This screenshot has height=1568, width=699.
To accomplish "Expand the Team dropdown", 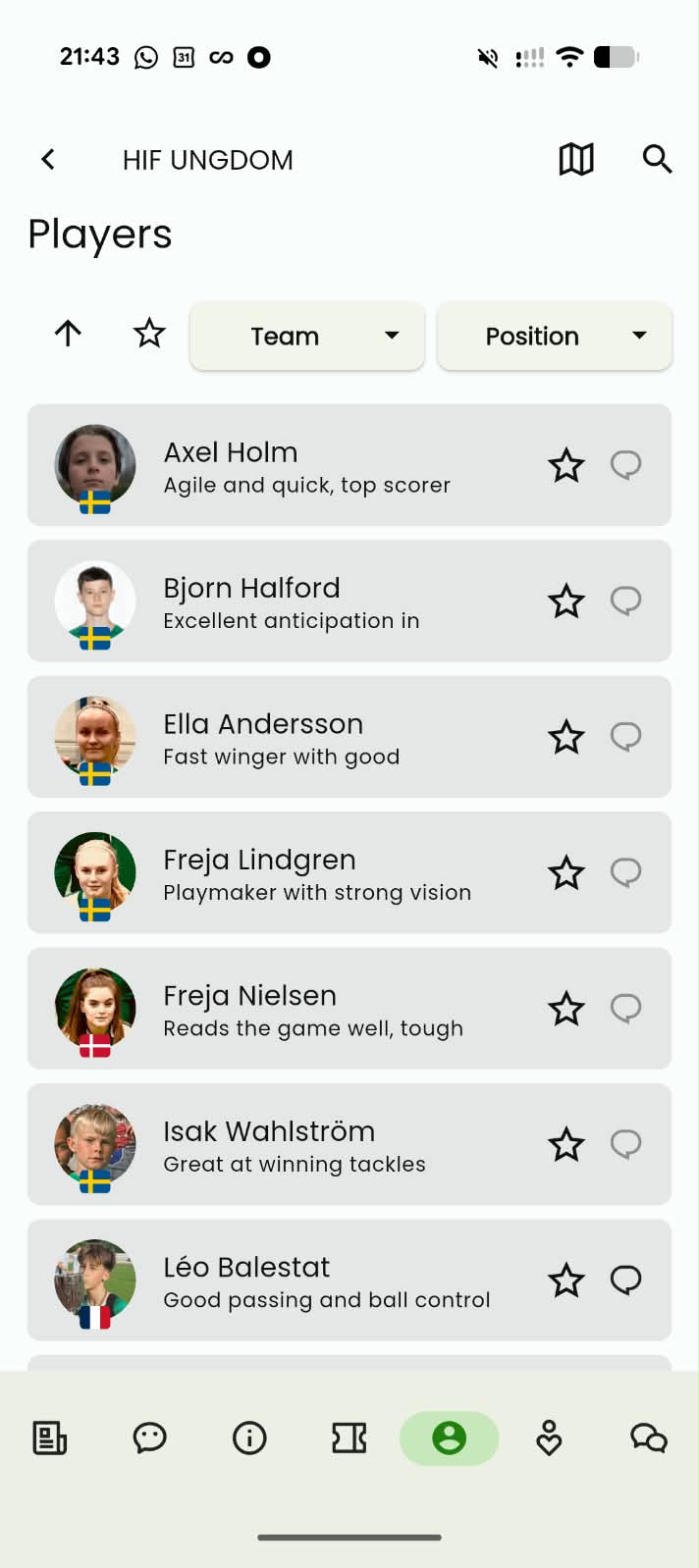I will pyautogui.click(x=307, y=337).
